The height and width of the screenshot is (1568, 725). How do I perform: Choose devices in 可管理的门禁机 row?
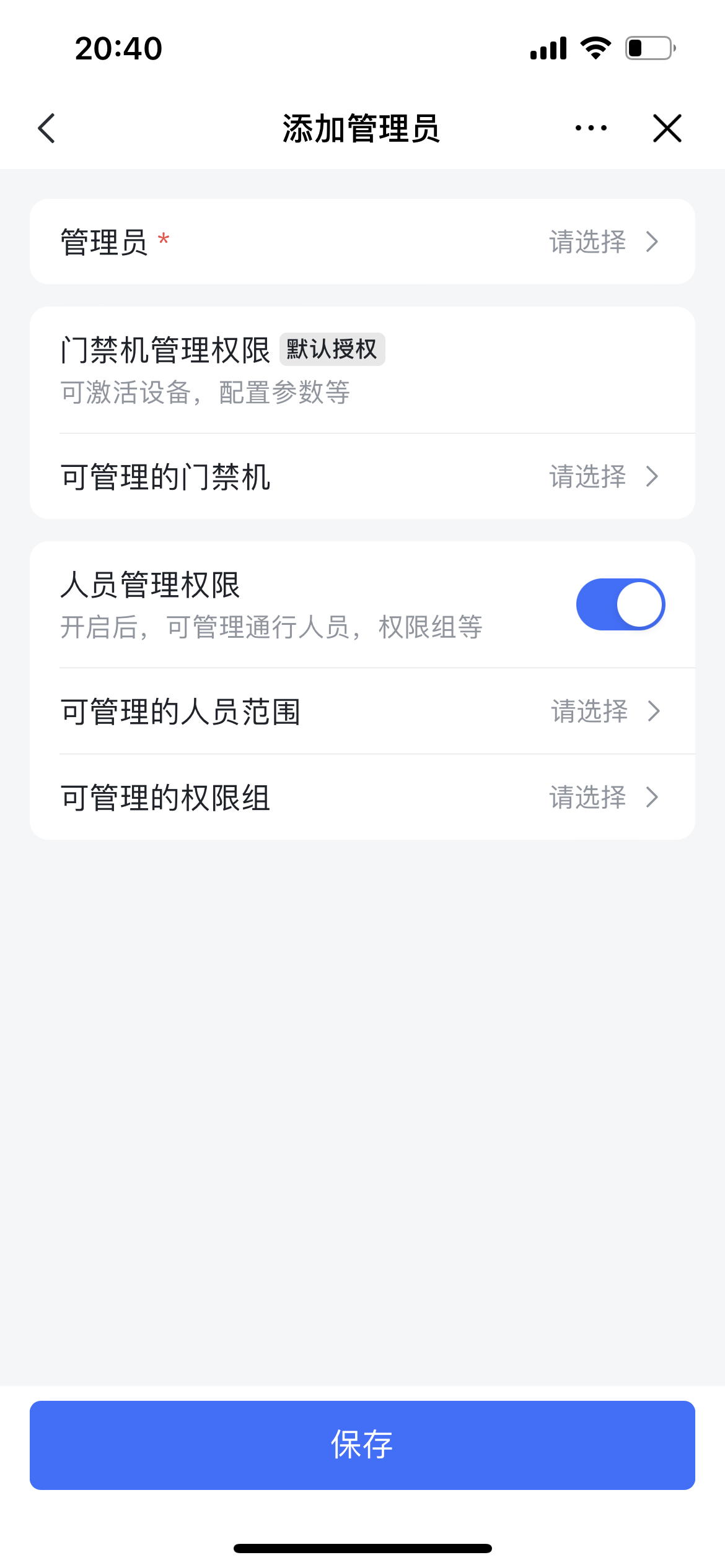point(362,476)
